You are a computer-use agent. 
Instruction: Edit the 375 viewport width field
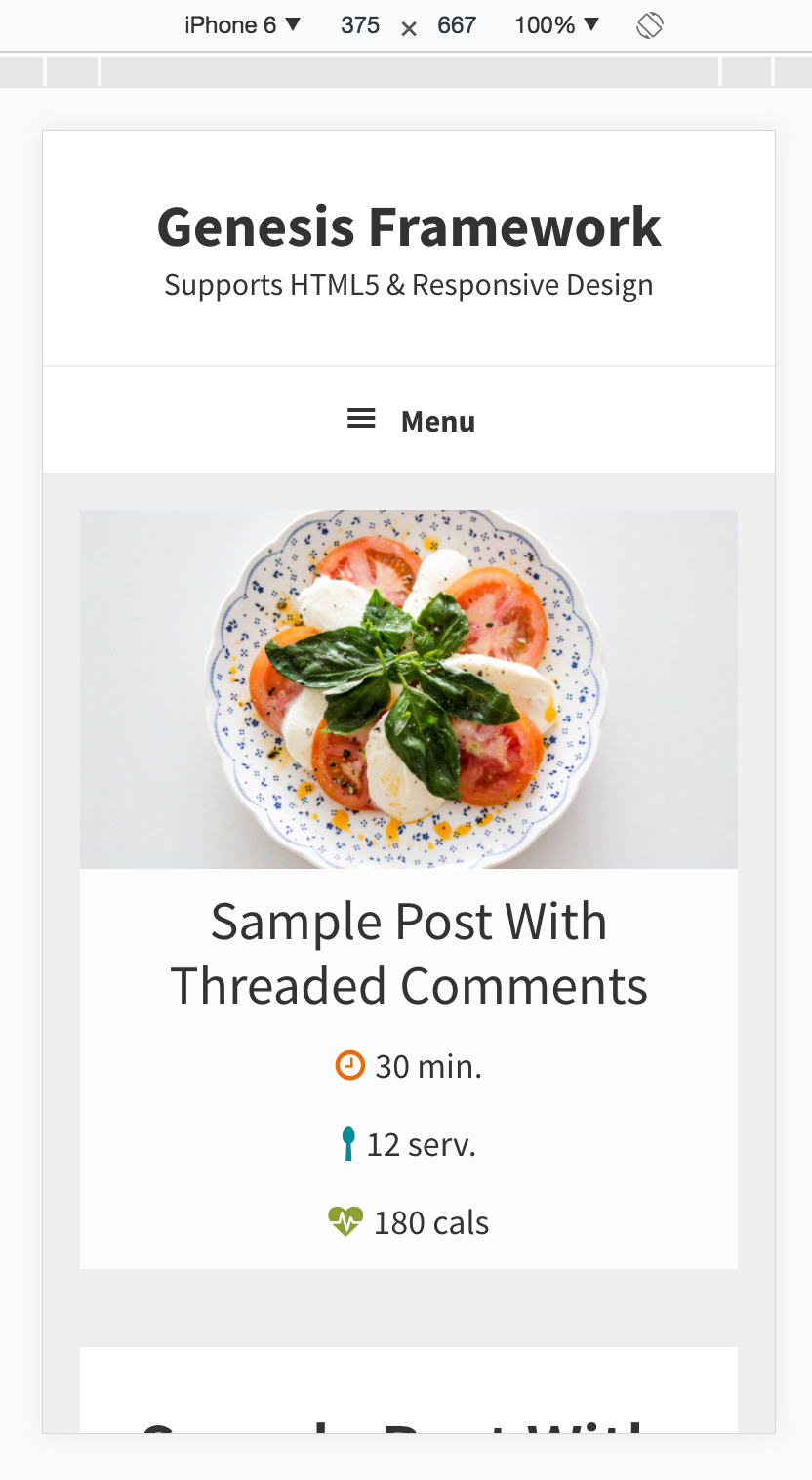pos(360,25)
